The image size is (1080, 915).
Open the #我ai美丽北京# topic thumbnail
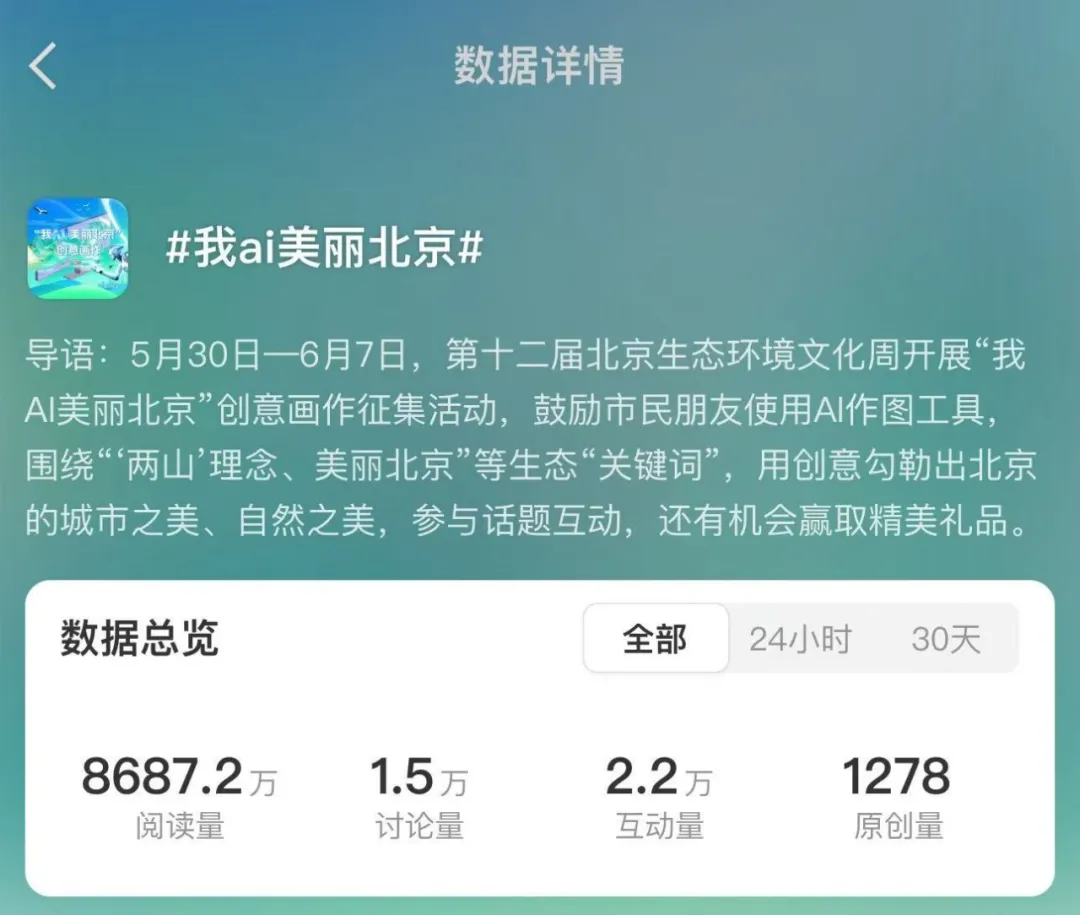78,248
